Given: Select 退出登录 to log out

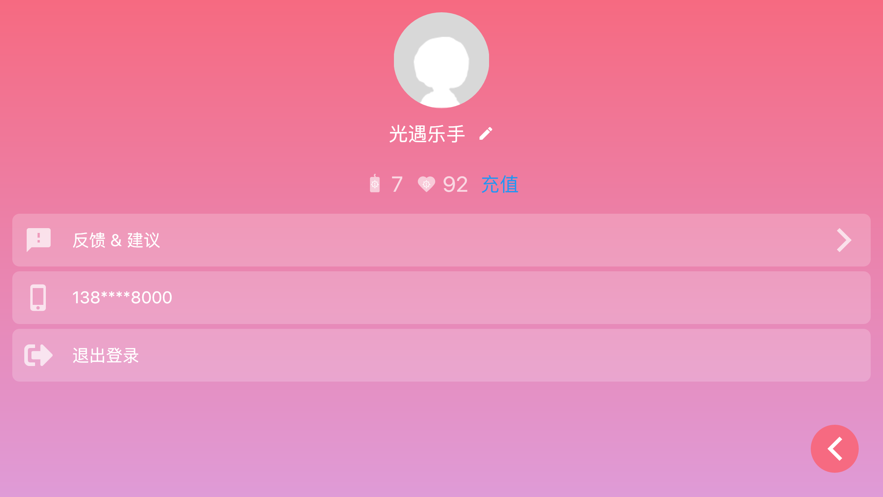Looking at the screenshot, I should click(441, 355).
